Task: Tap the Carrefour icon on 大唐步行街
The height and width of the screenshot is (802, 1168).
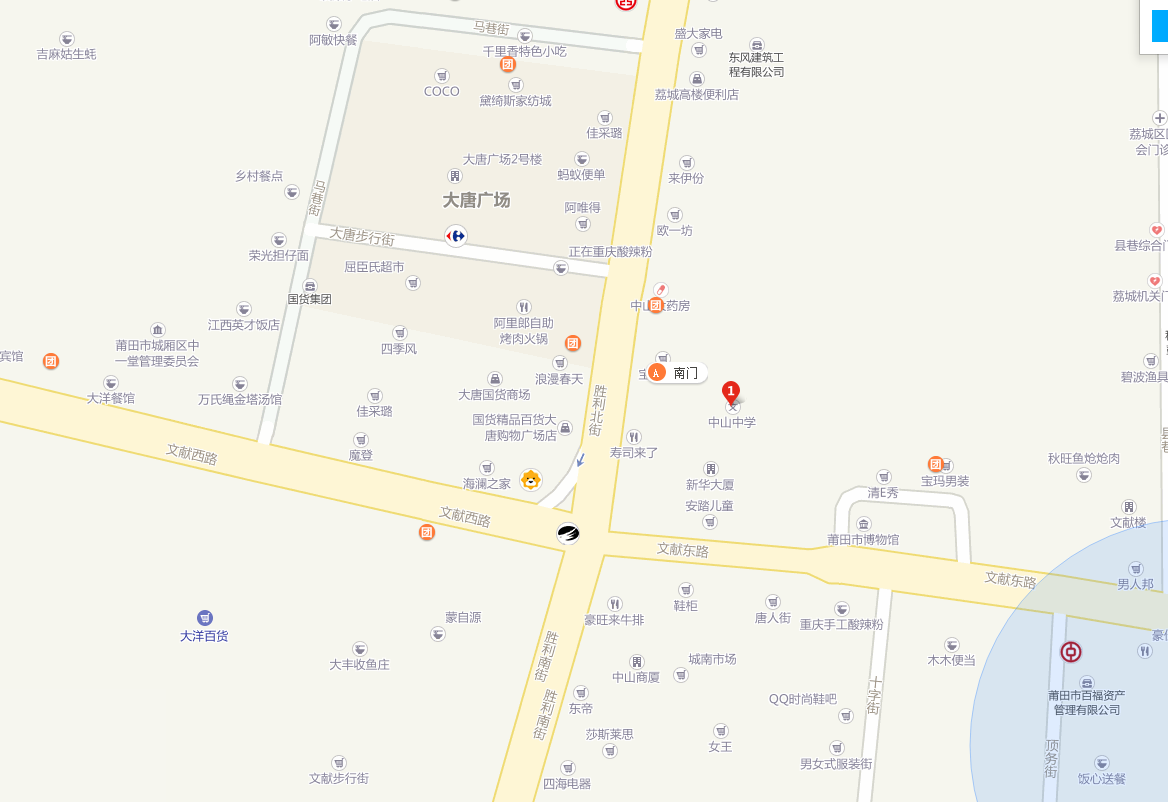Action: (x=456, y=236)
